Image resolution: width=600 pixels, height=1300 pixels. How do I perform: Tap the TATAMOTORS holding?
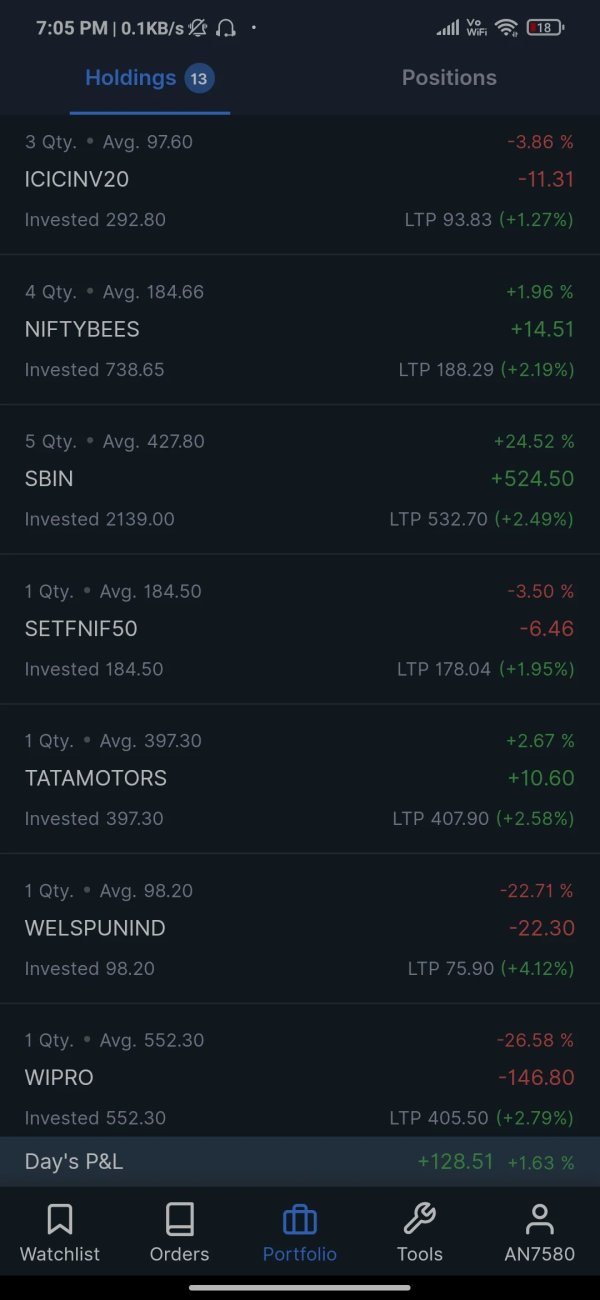pyautogui.click(x=300, y=779)
